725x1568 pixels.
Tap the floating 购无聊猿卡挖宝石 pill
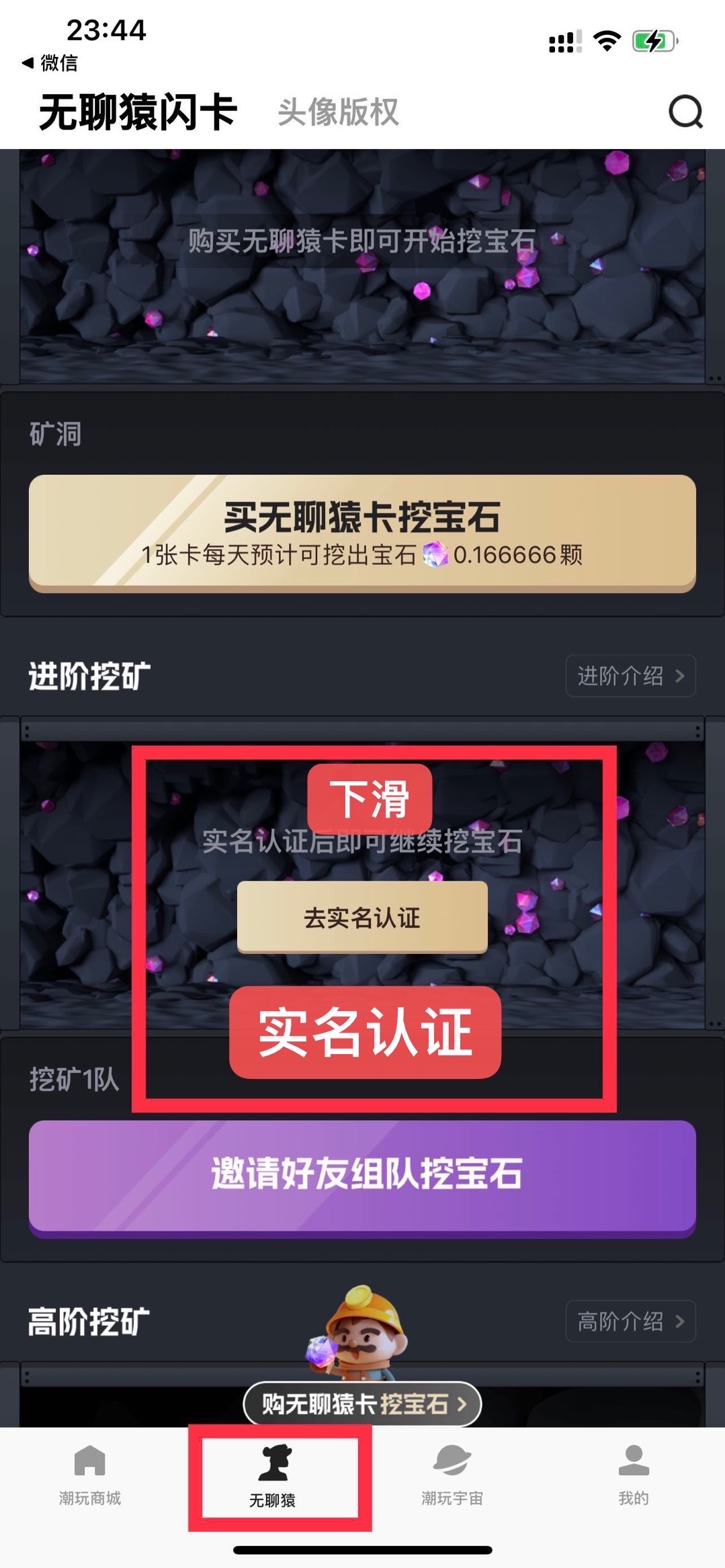tap(362, 1403)
